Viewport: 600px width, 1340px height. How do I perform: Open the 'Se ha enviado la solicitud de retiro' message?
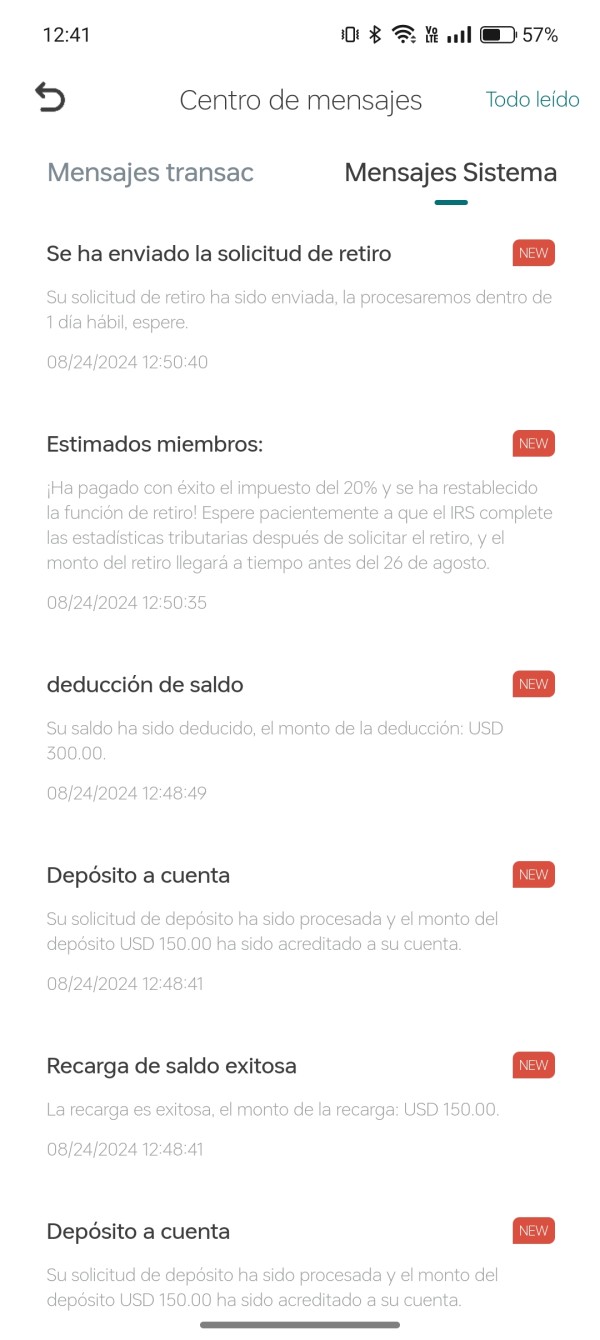[300, 306]
